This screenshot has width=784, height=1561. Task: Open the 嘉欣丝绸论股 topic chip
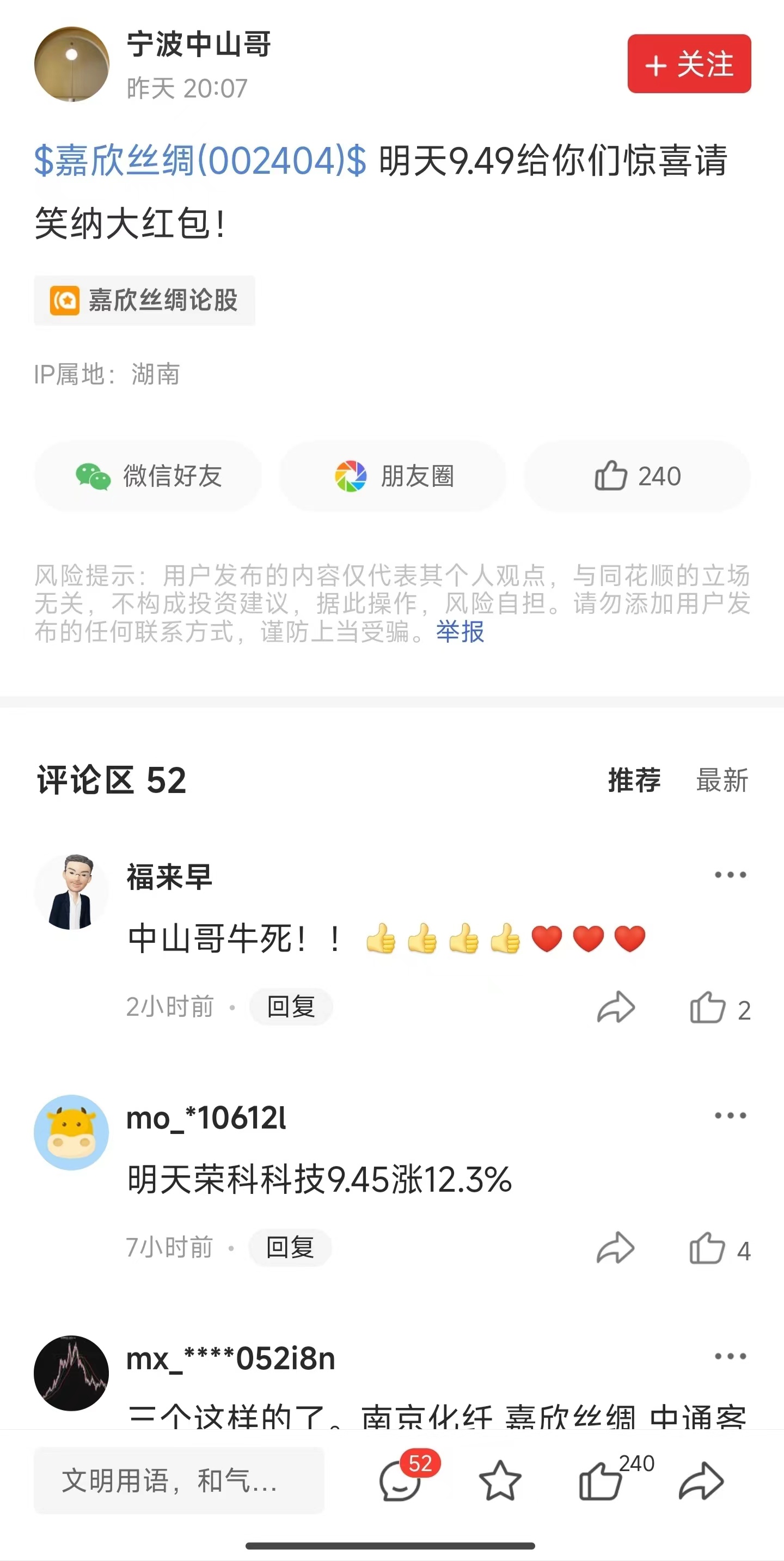[144, 301]
